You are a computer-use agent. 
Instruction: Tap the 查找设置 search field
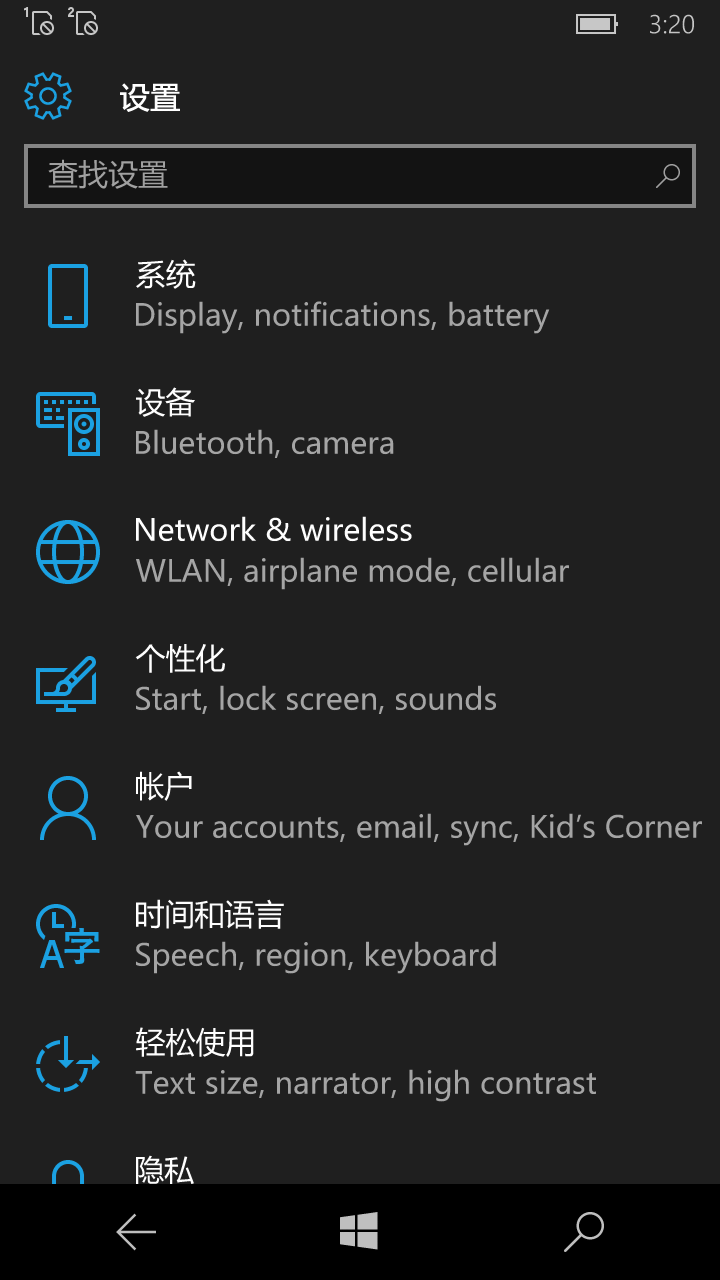pos(360,176)
